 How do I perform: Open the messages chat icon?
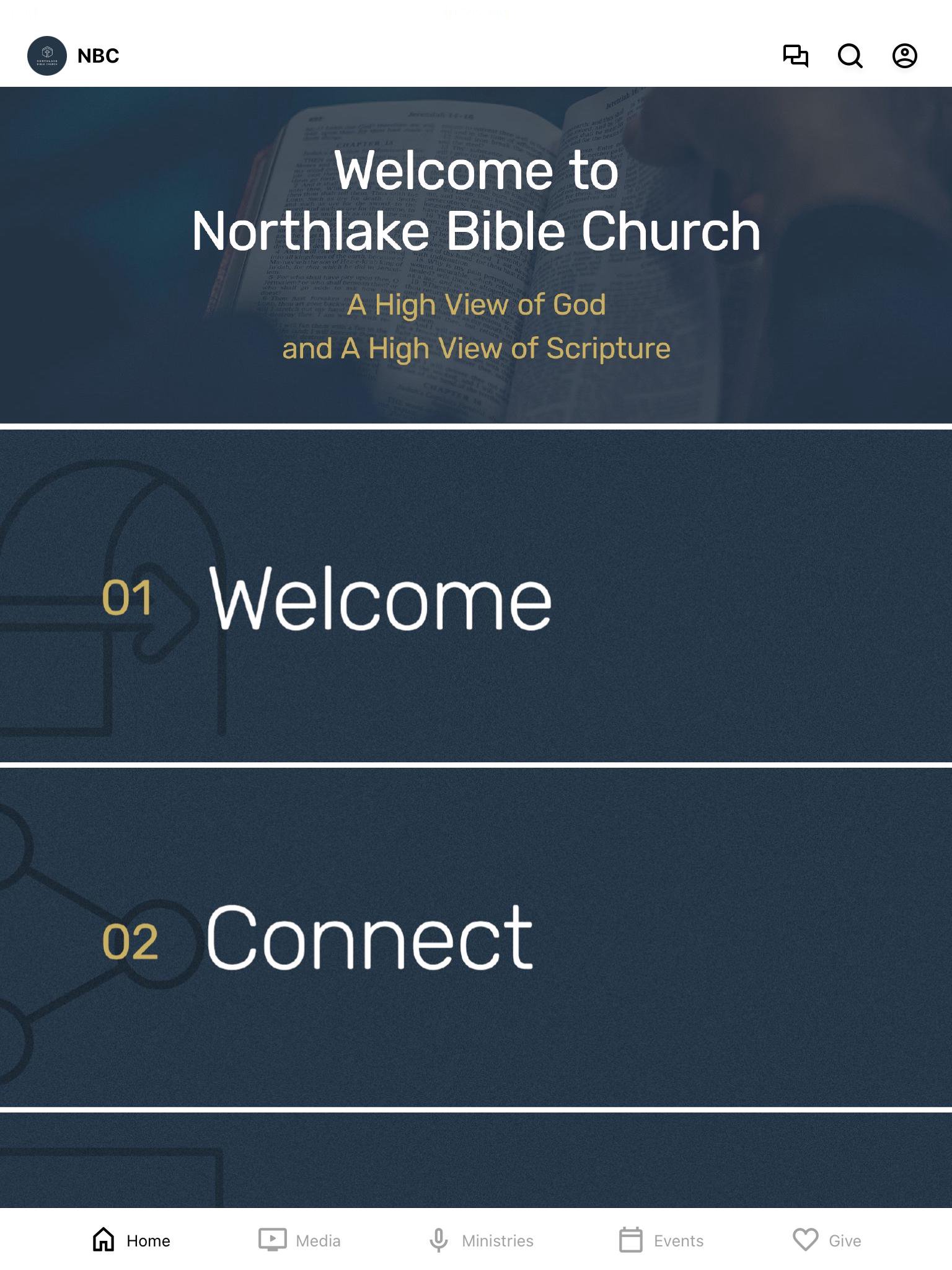[x=795, y=56]
